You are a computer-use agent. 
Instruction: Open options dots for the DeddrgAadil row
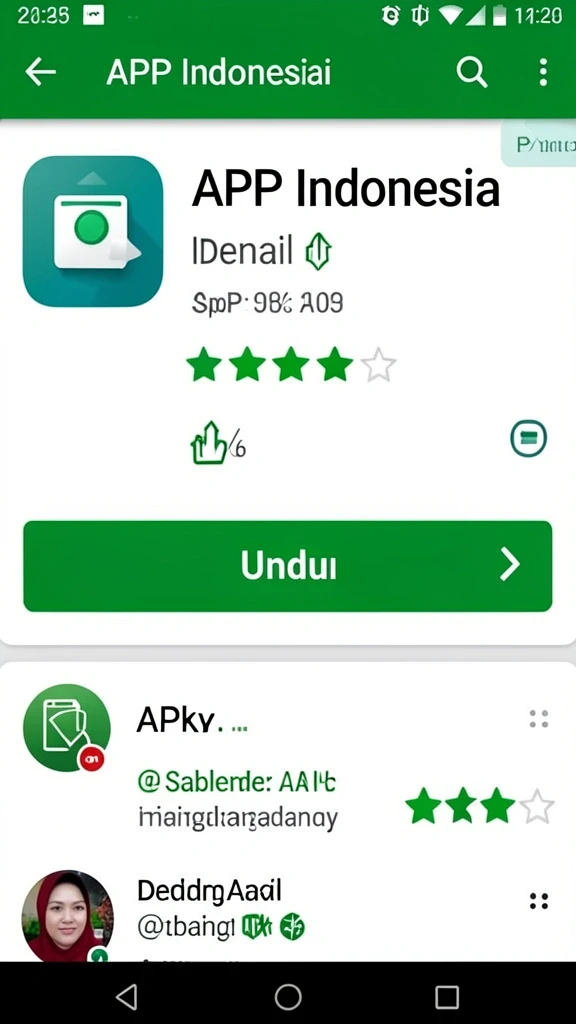pyautogui.click(x=539, y=901)
